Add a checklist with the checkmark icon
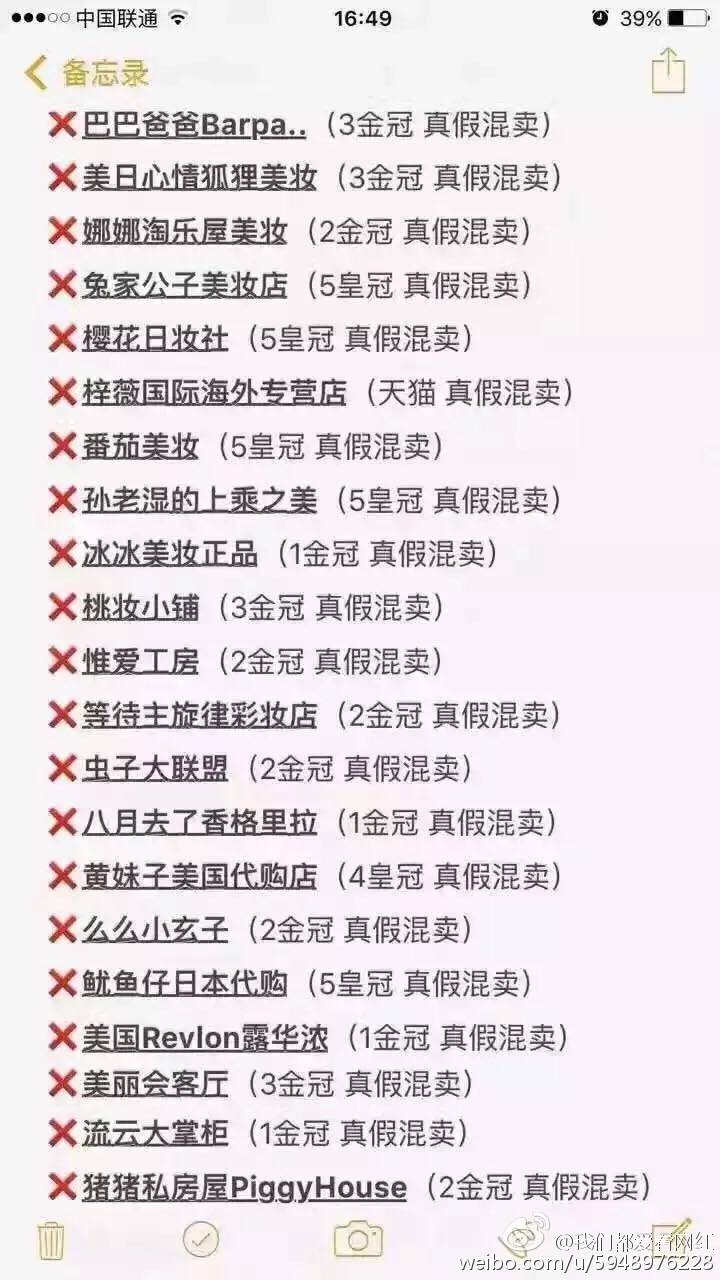The image size is (720, 1280). click(201, 1240)
